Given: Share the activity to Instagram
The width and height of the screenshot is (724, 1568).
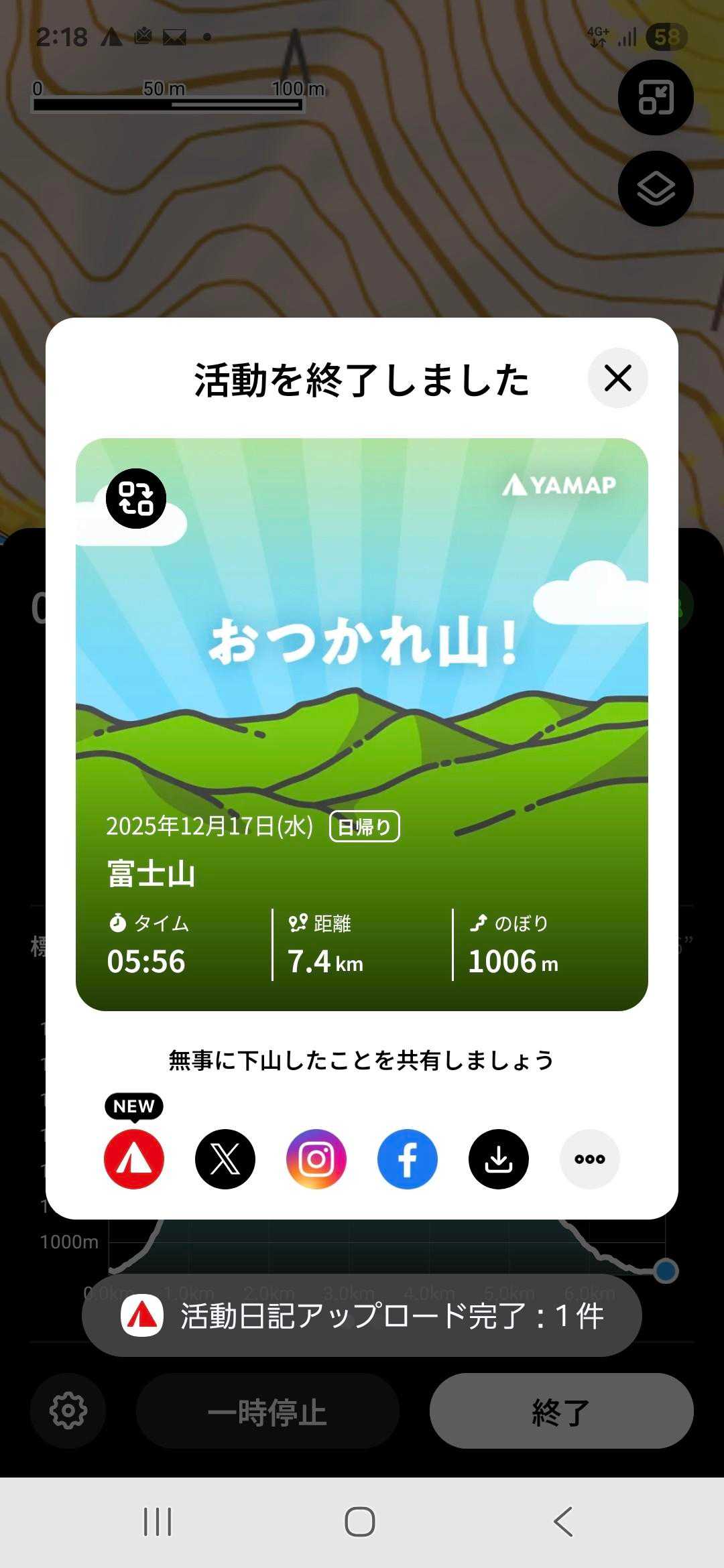Looking at the screenshot, I should (316, 1159).
